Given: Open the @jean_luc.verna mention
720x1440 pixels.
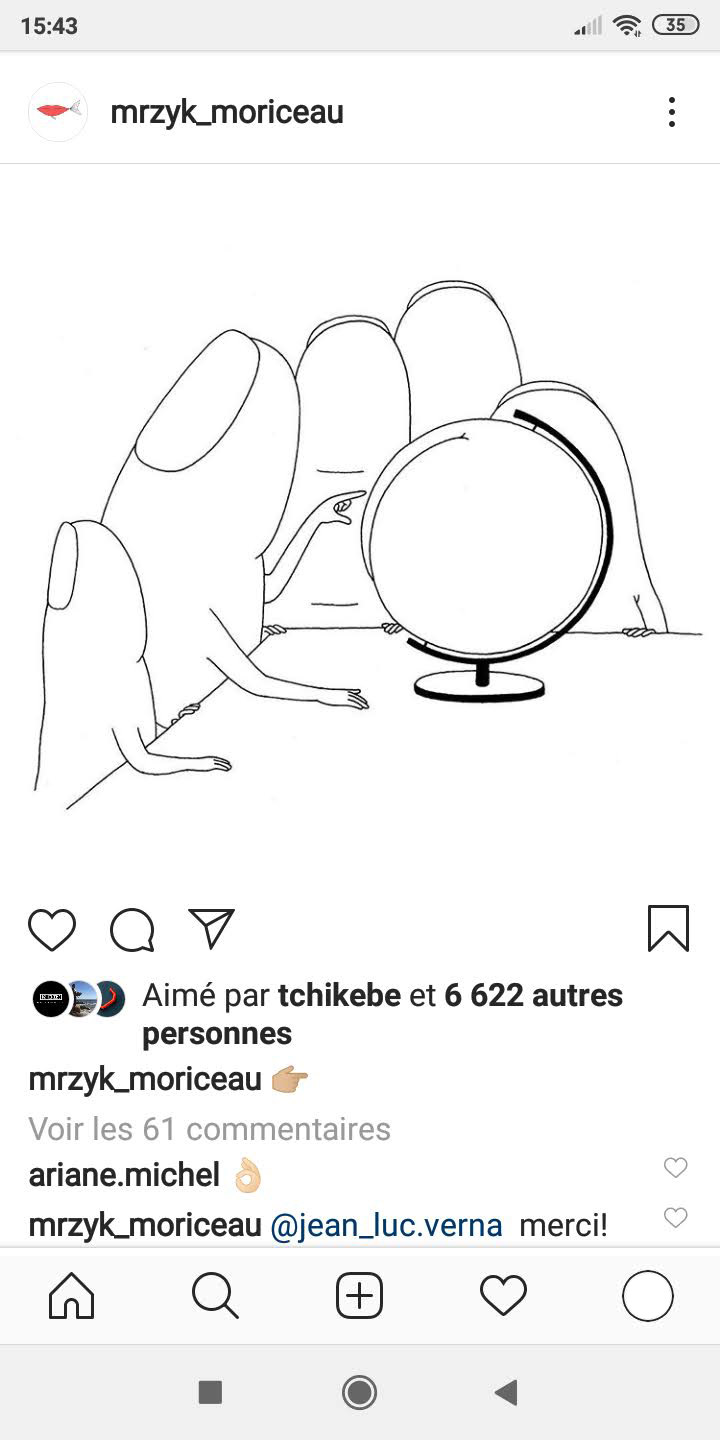Looking at the screenshot, I should [386, 1225].
